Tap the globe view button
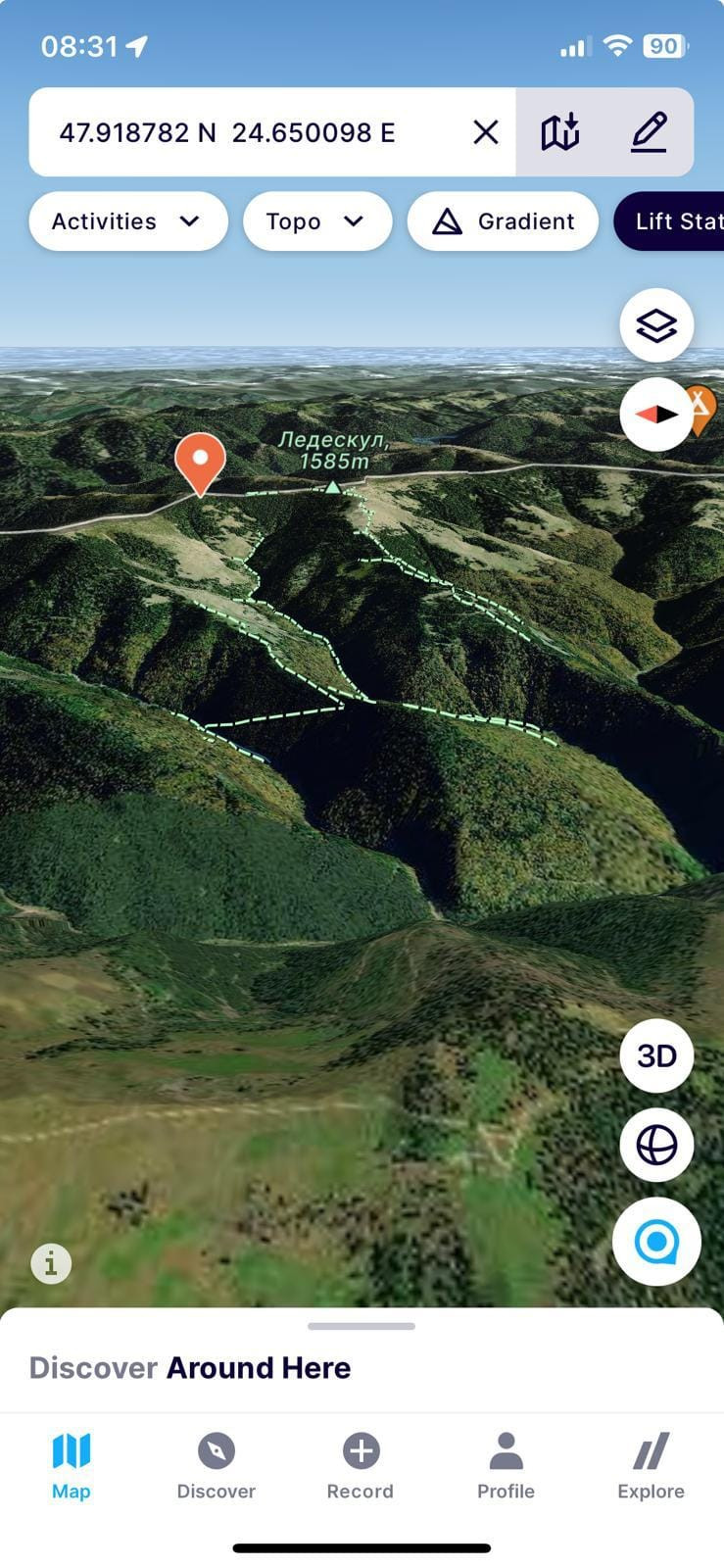The height and width of the screenshot is (1568, 724). tap(656, 1145)
